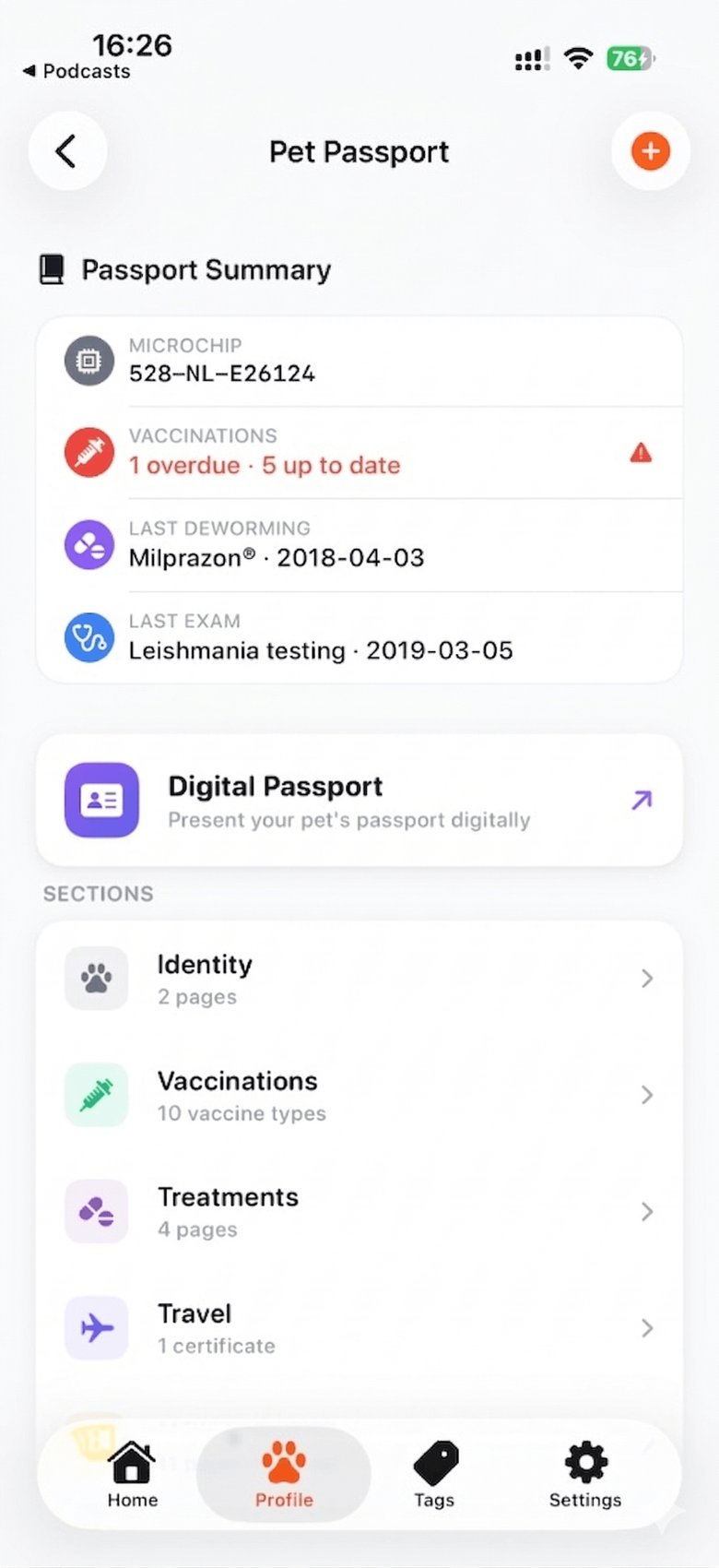Click the blue stethoscope exam icon

tap(88, 637)
